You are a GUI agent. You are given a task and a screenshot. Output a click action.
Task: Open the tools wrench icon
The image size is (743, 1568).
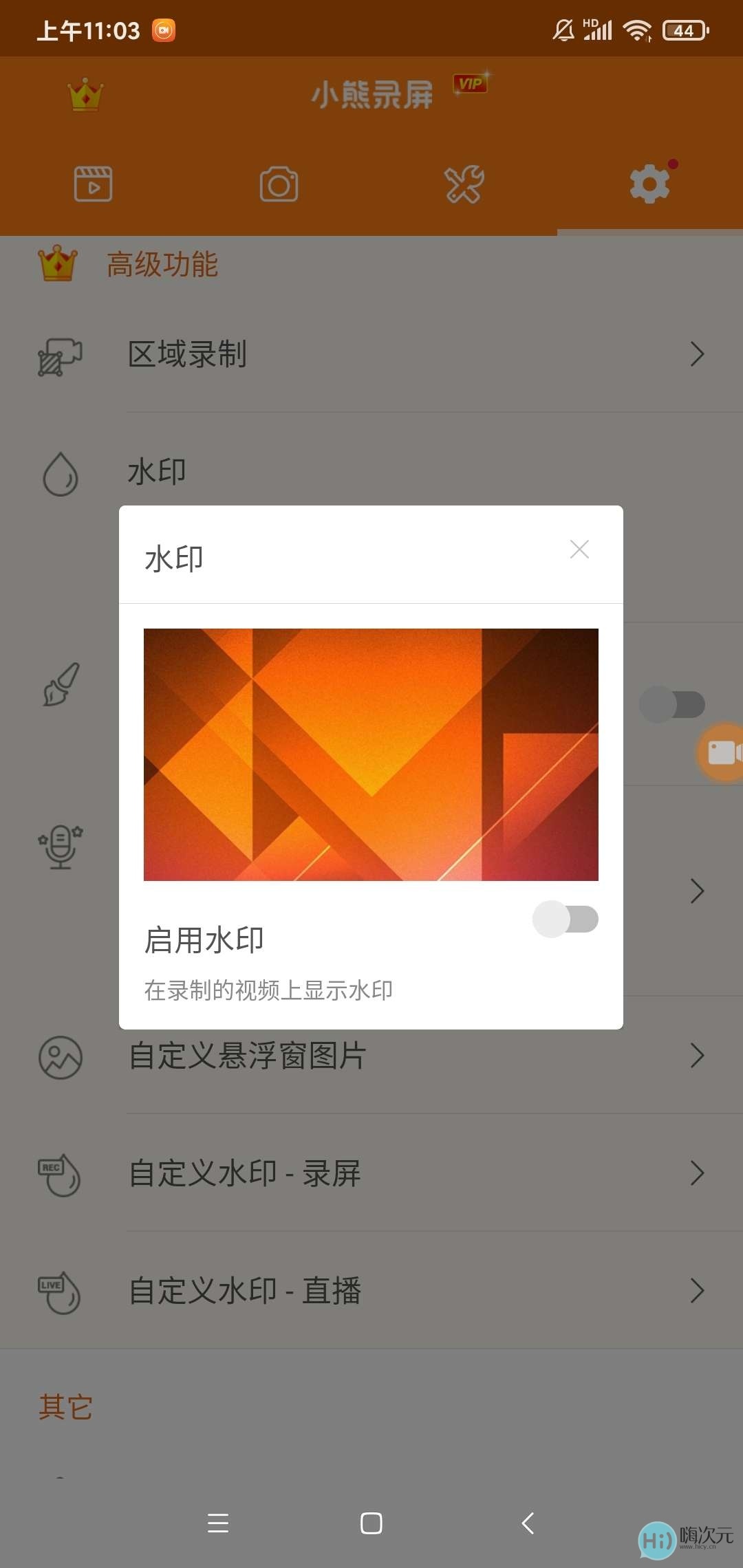pos(464,184)
